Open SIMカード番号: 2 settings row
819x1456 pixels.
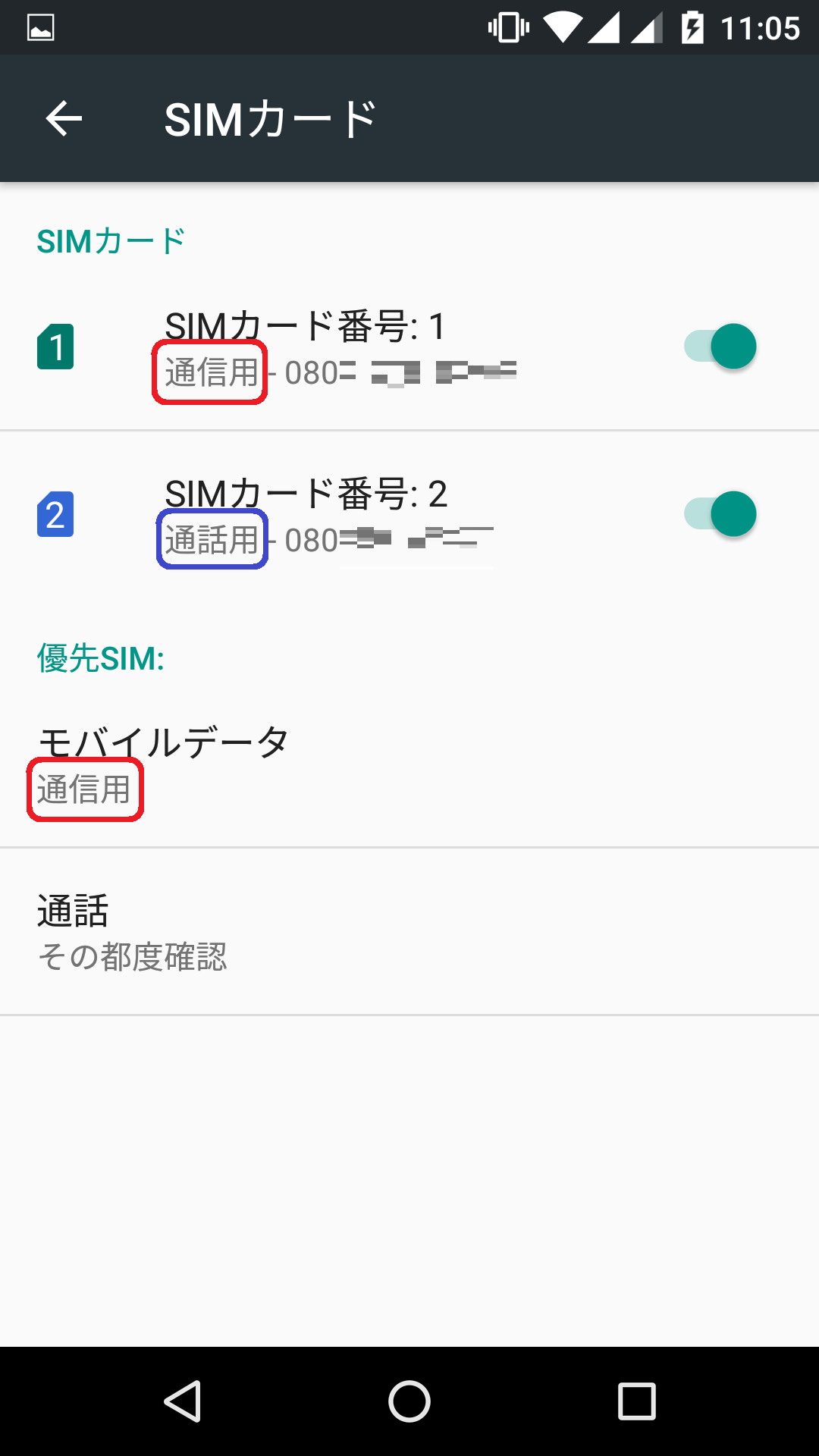click(409, 514)
